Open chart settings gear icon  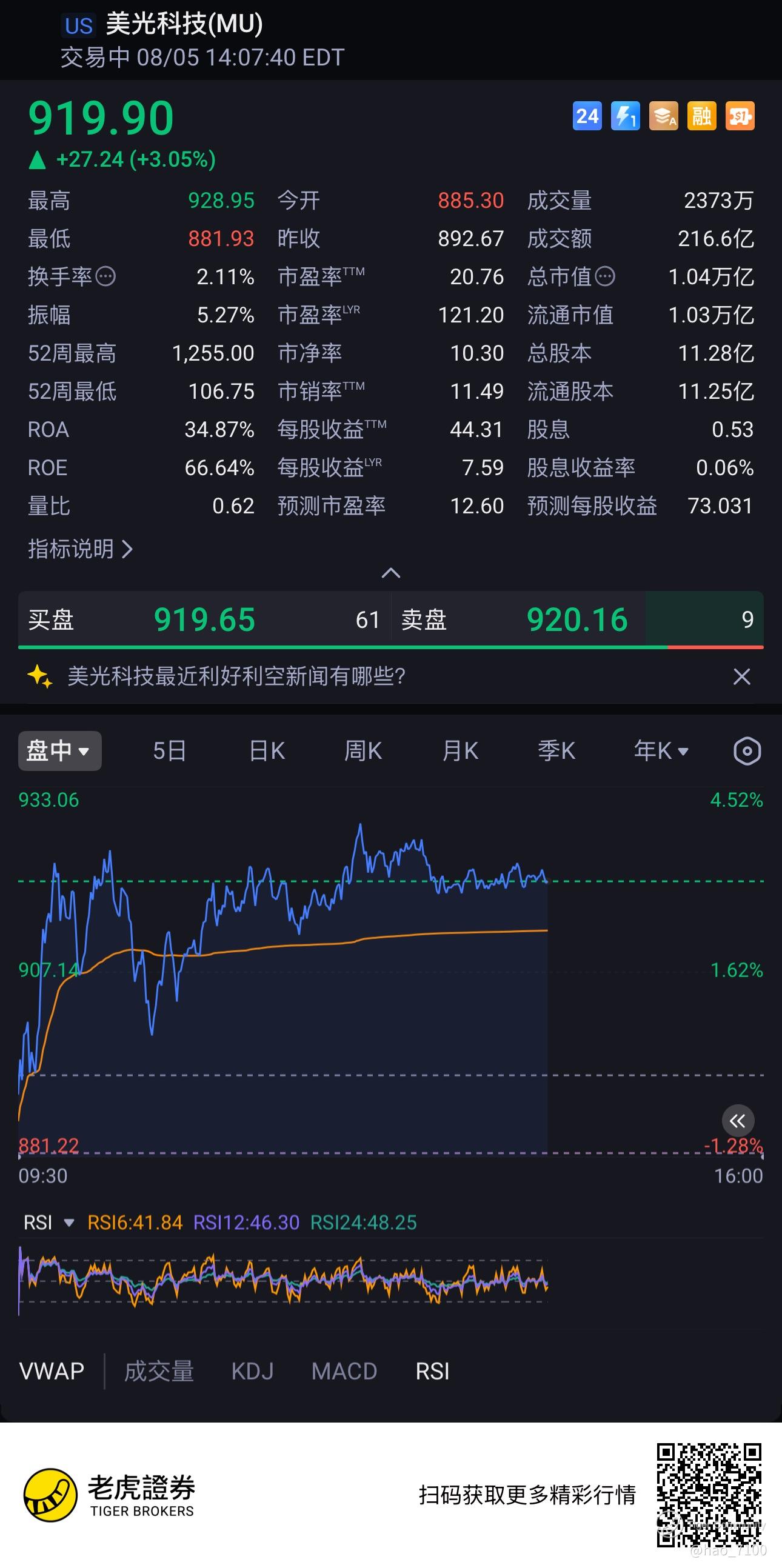(747, 750)
